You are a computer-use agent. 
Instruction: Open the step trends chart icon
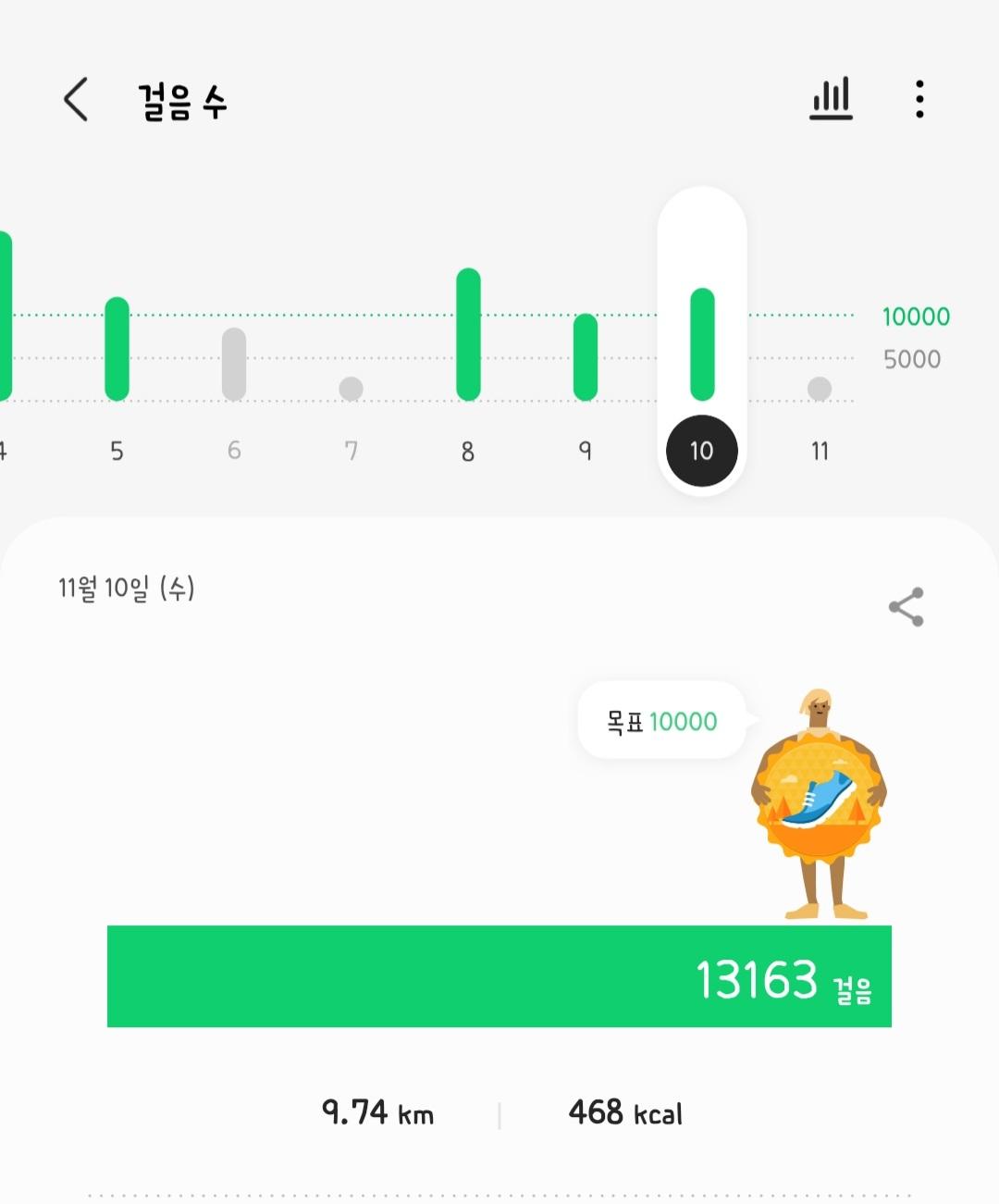tap(831, 99)
